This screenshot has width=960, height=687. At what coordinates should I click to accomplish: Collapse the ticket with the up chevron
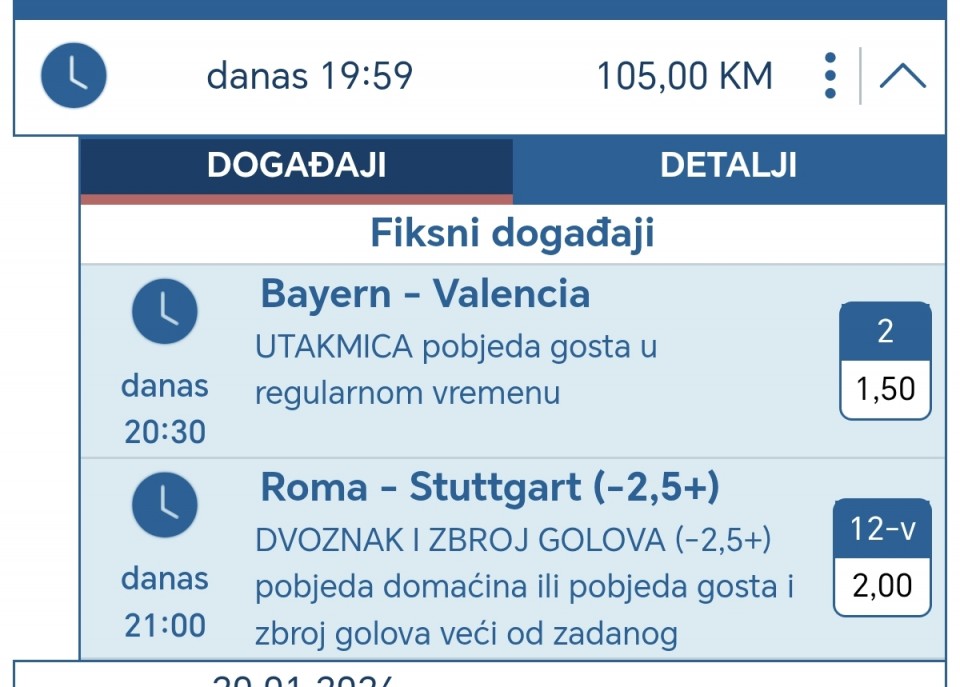(x=902, y=76)
